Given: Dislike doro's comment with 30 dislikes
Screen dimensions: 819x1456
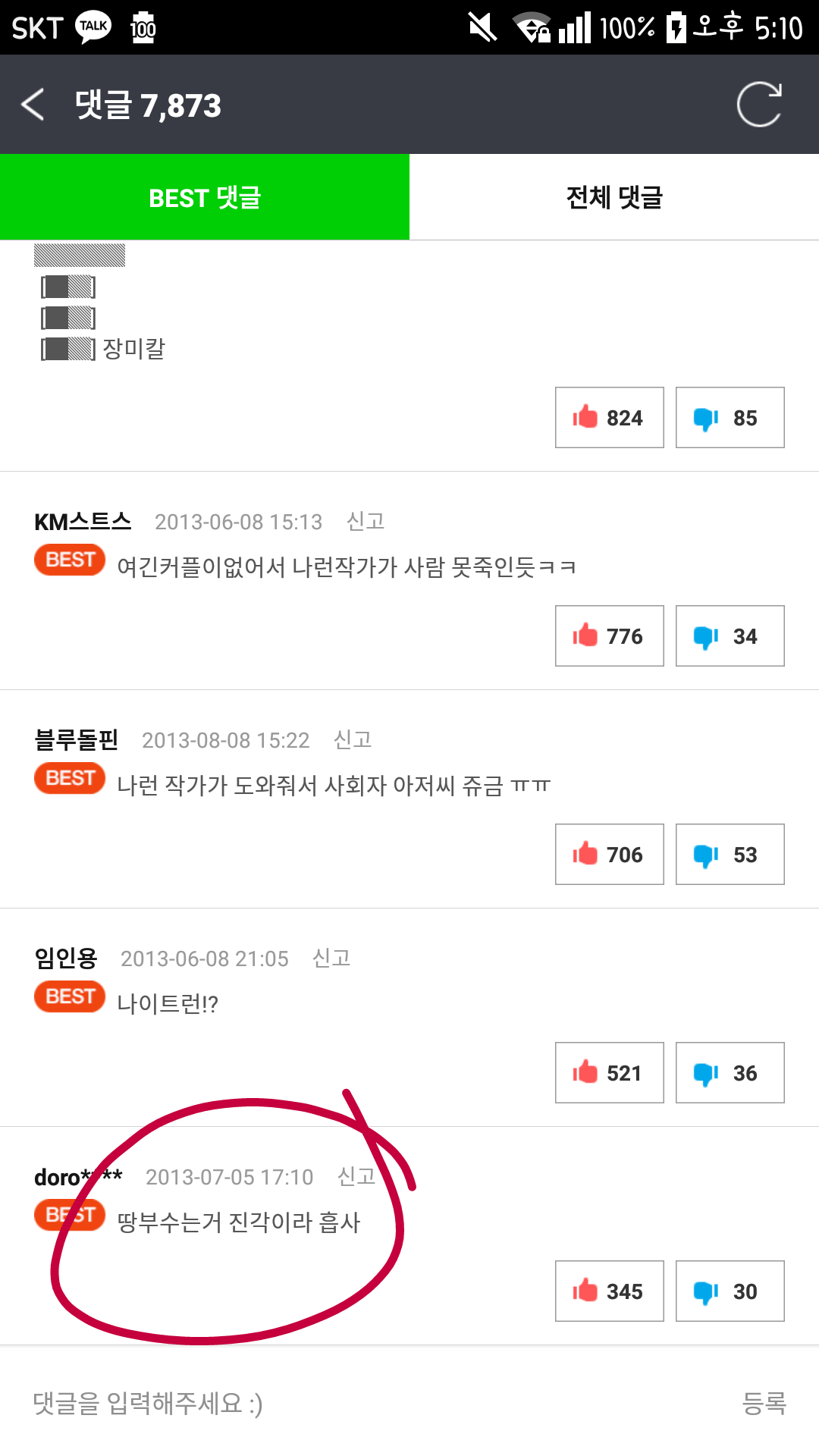Looking at the screenshot, I should (730, 1291).
